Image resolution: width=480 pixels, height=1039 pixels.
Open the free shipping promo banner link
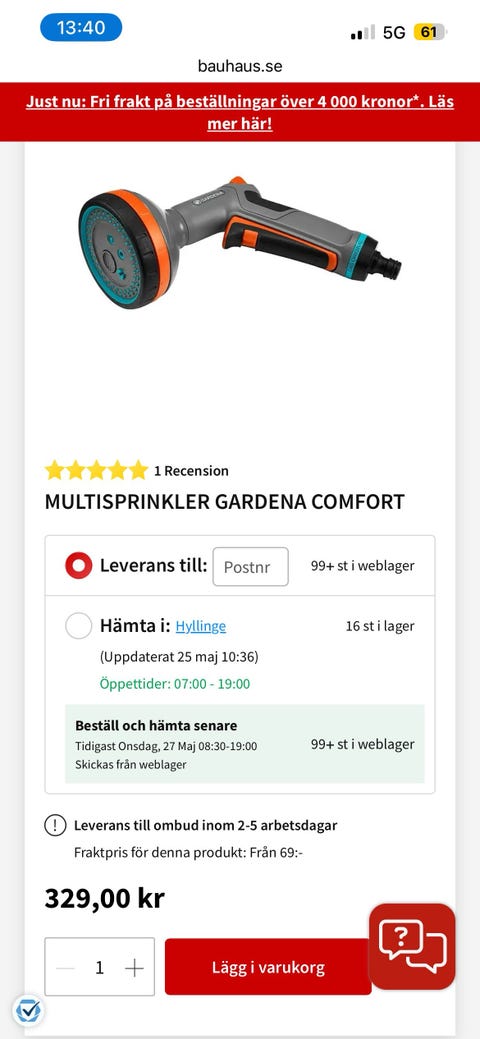point(240,113)
